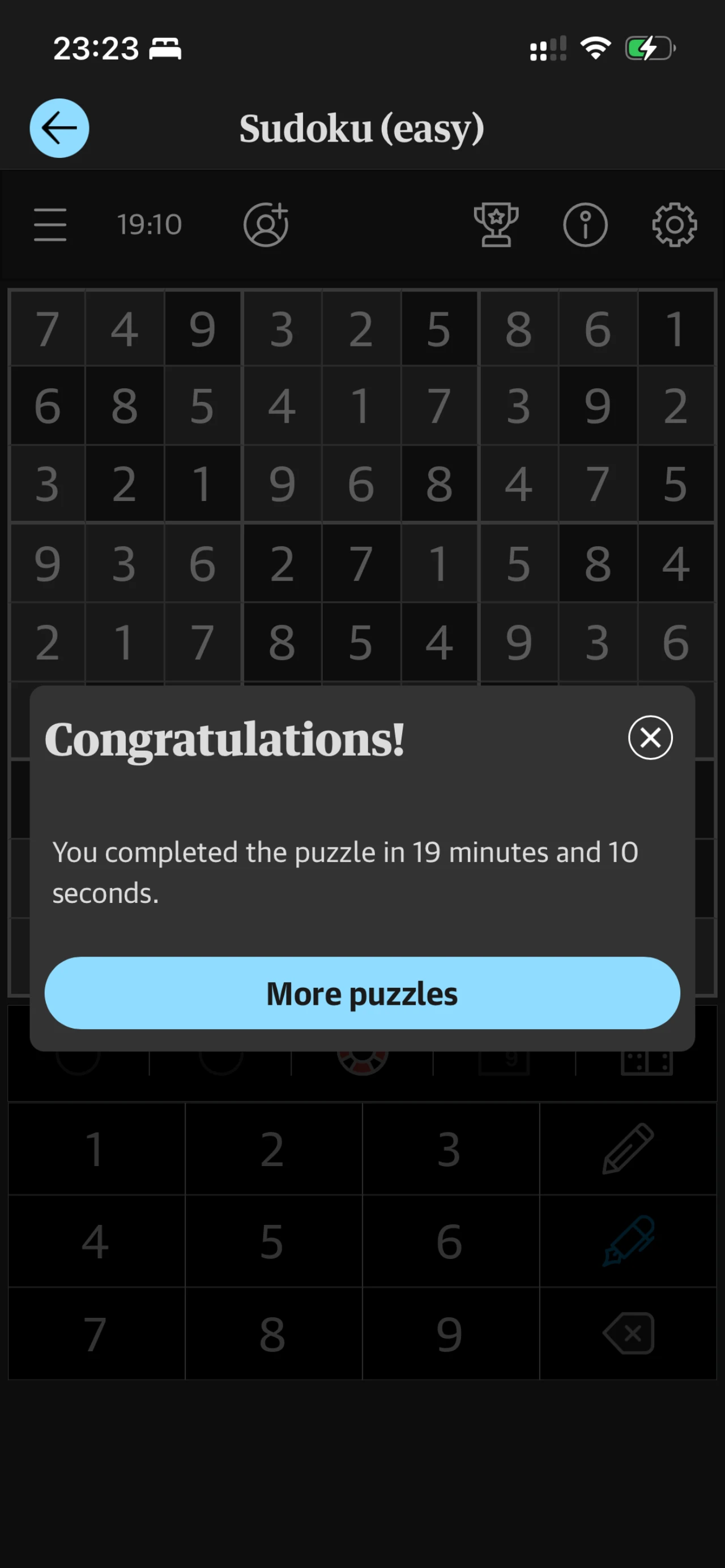725x1568 pixels.
Task: Close the Congratulations dialog
Action: (x=650, y=738)
